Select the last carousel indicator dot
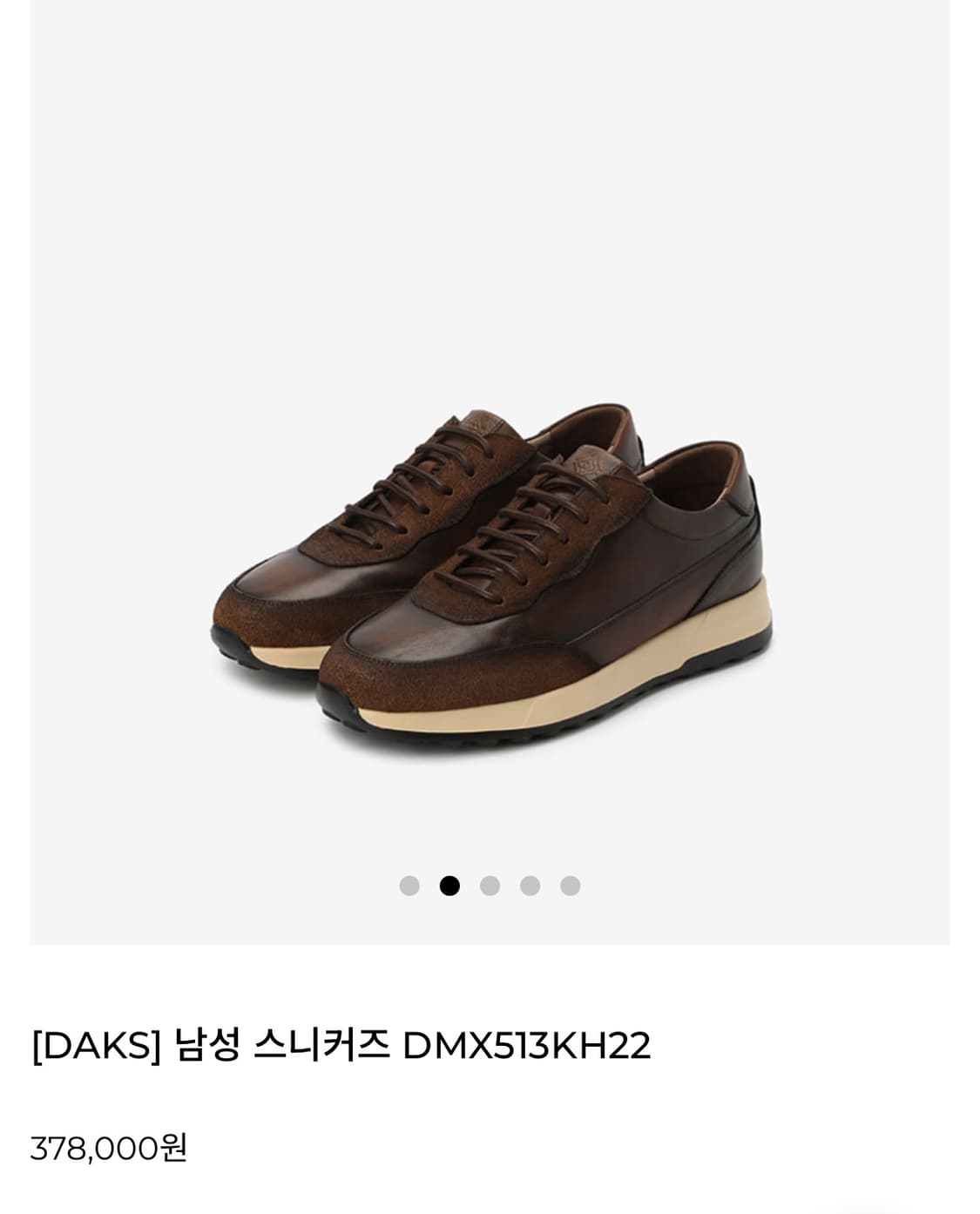Image resolution: width=980 pixels, height=1214 pixels. [570, 885]
